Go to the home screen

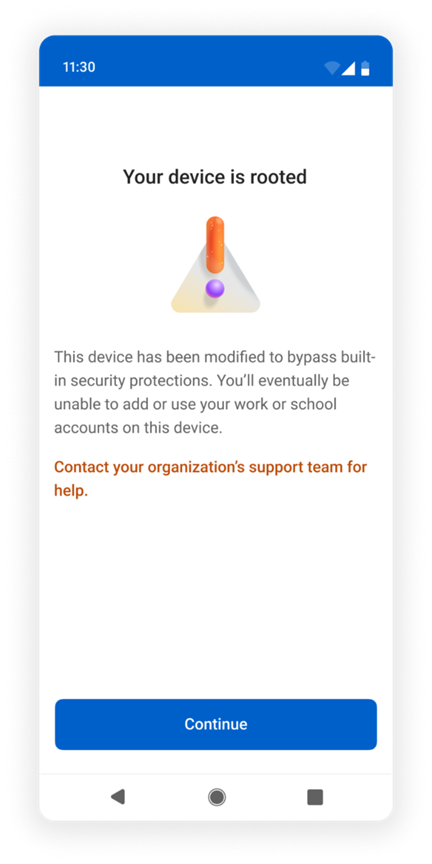(x=217, y=797)
